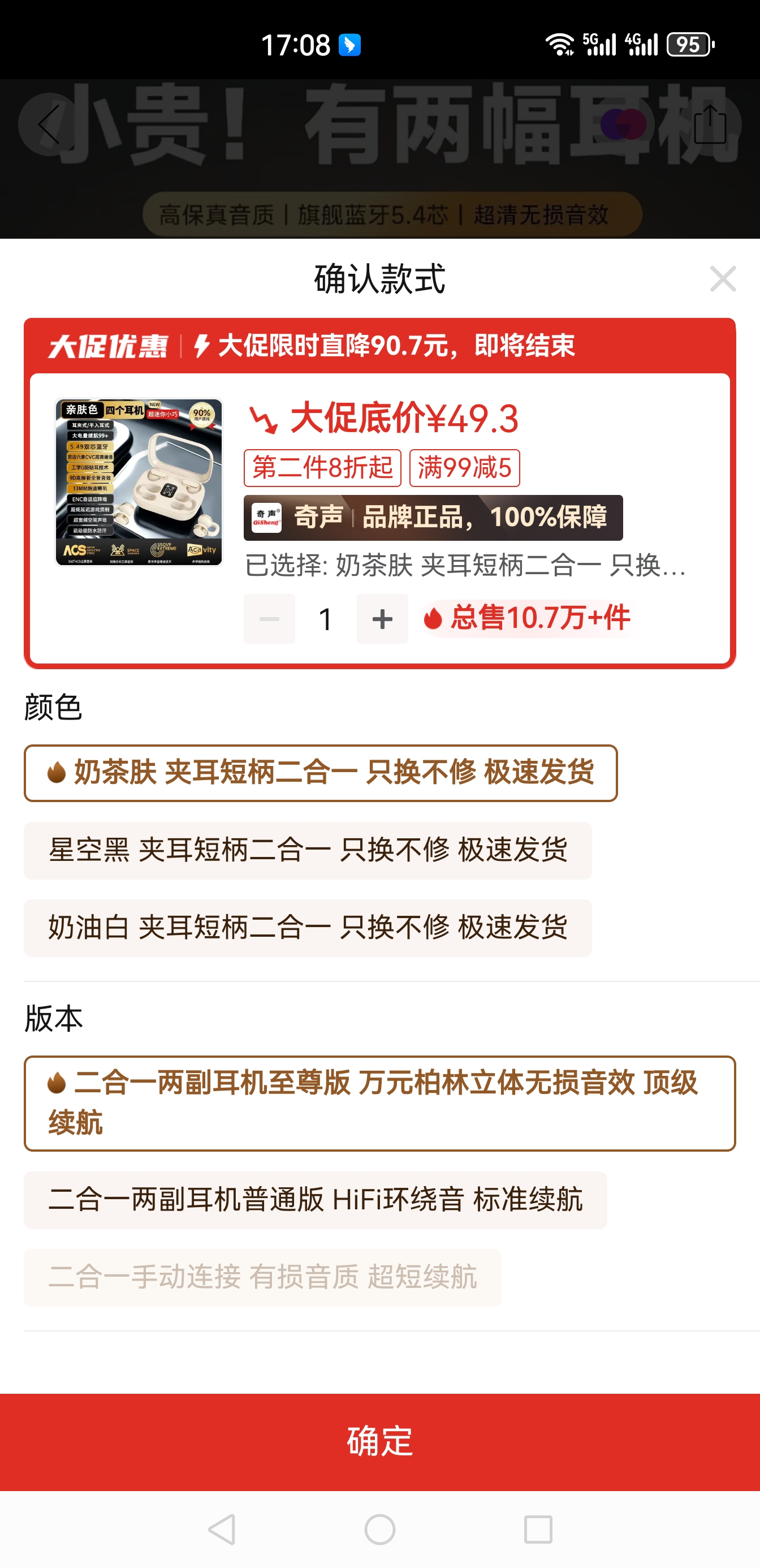Select the 奶茶肤 color option
The height and width of the screenshot is (1568, 760).
pyautogui.click(x=321, y=773)
